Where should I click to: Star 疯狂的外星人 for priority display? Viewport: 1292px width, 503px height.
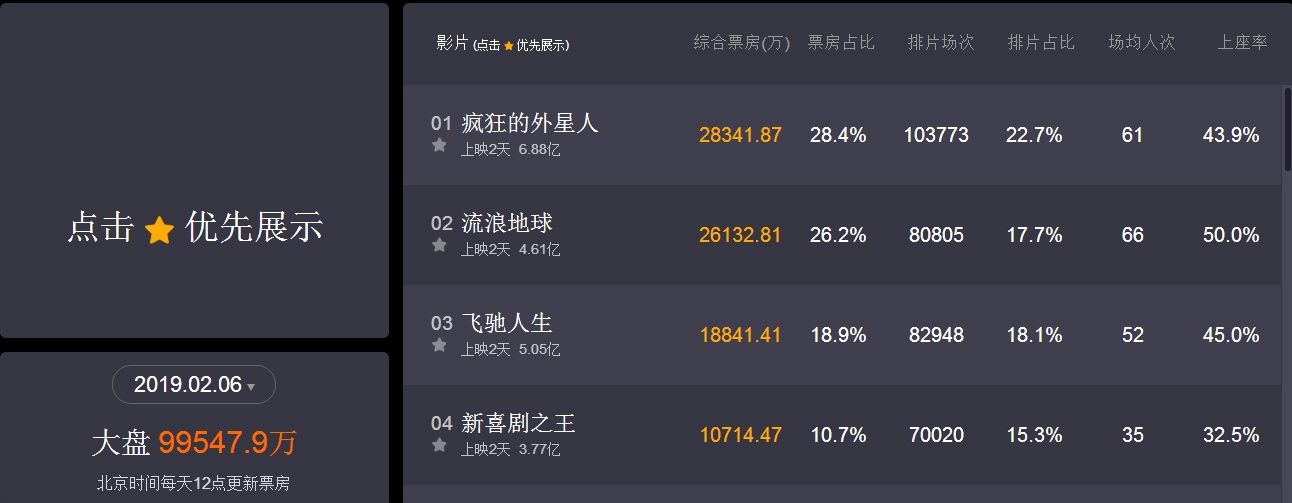click(439, 146)
